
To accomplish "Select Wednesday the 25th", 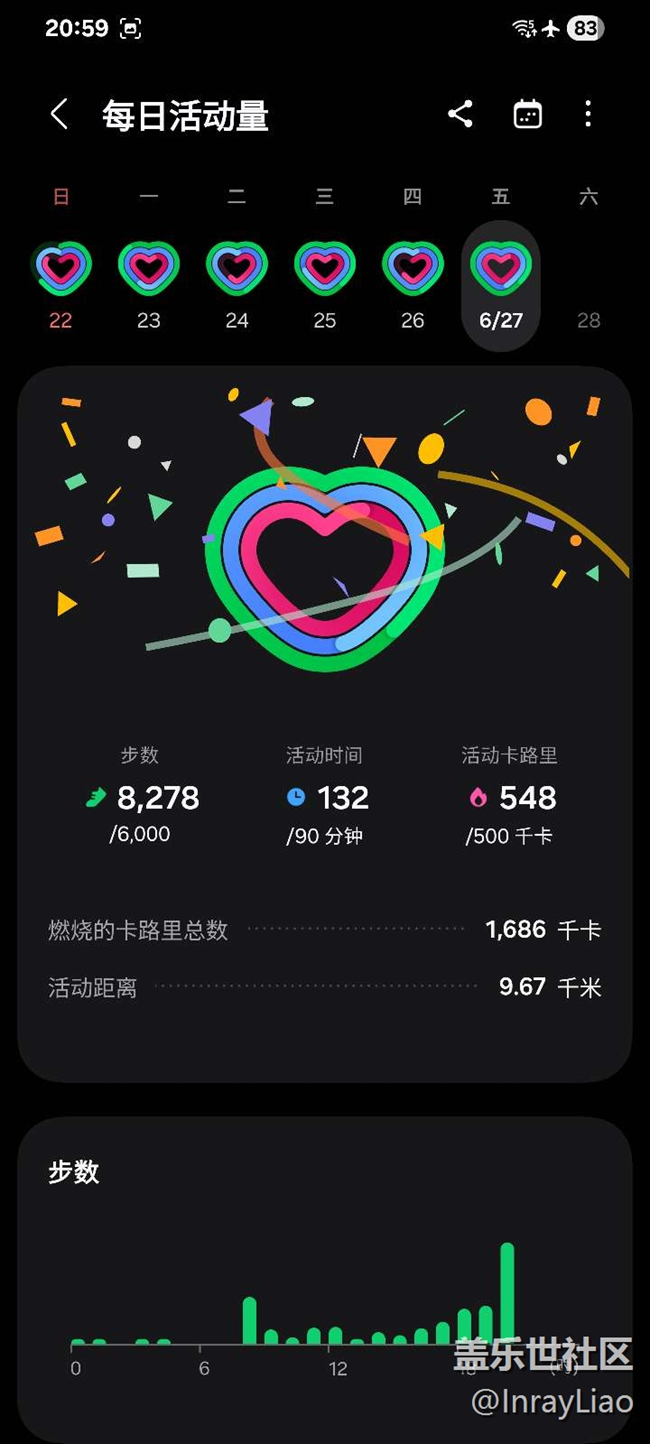I will 325,285.
